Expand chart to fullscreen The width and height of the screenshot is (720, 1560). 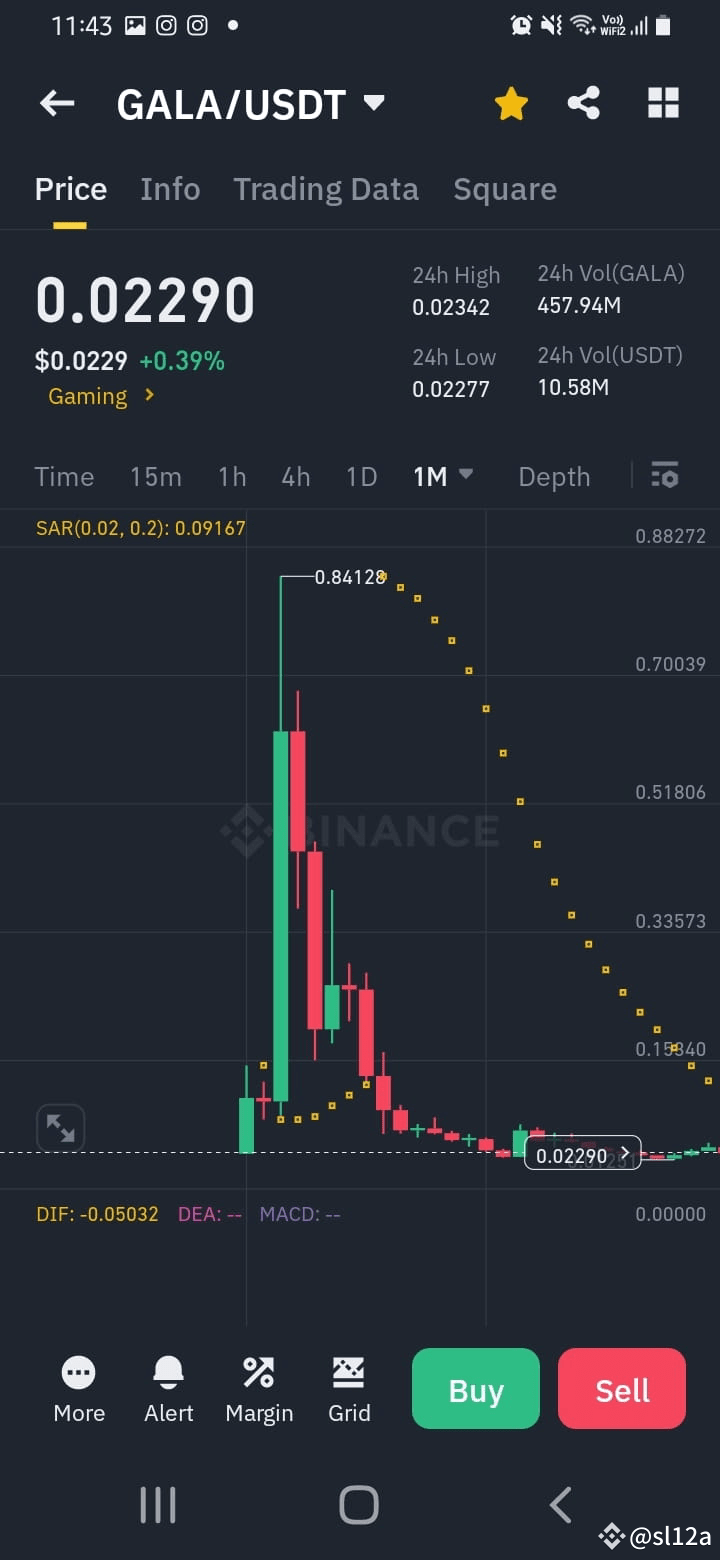(x=61, y=1128)
